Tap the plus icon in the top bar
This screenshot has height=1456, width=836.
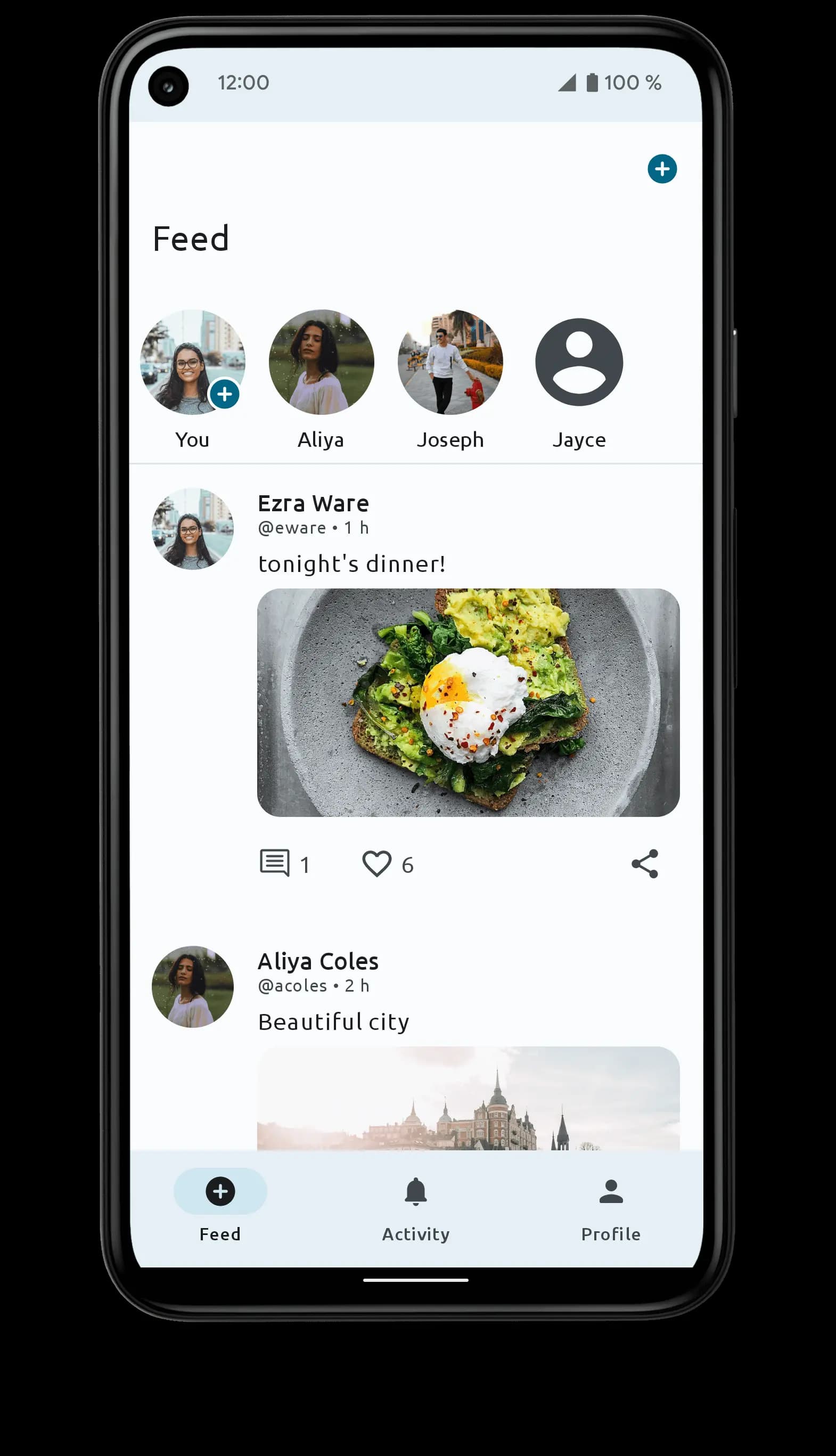tap(661, 169)
